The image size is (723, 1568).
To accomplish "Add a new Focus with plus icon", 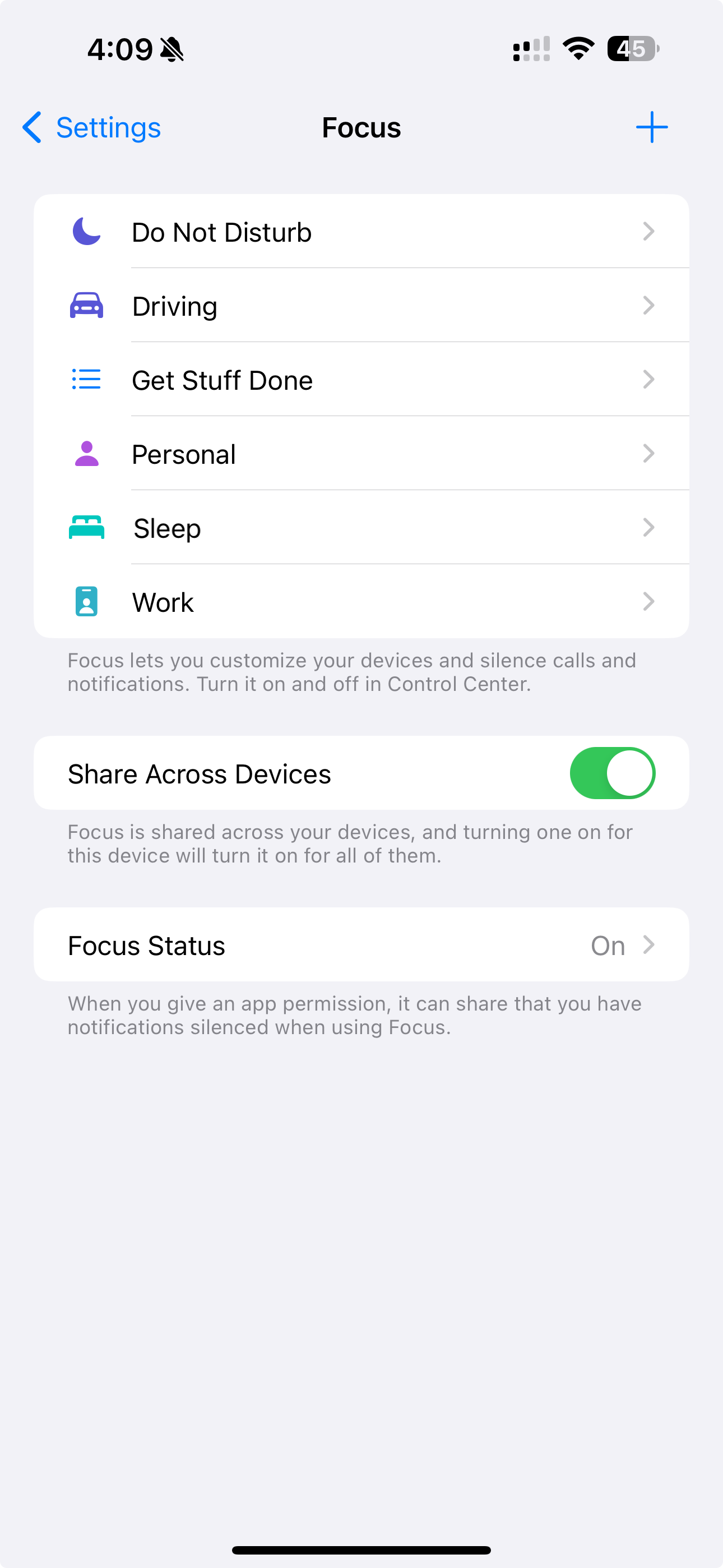I will (652, 127).
